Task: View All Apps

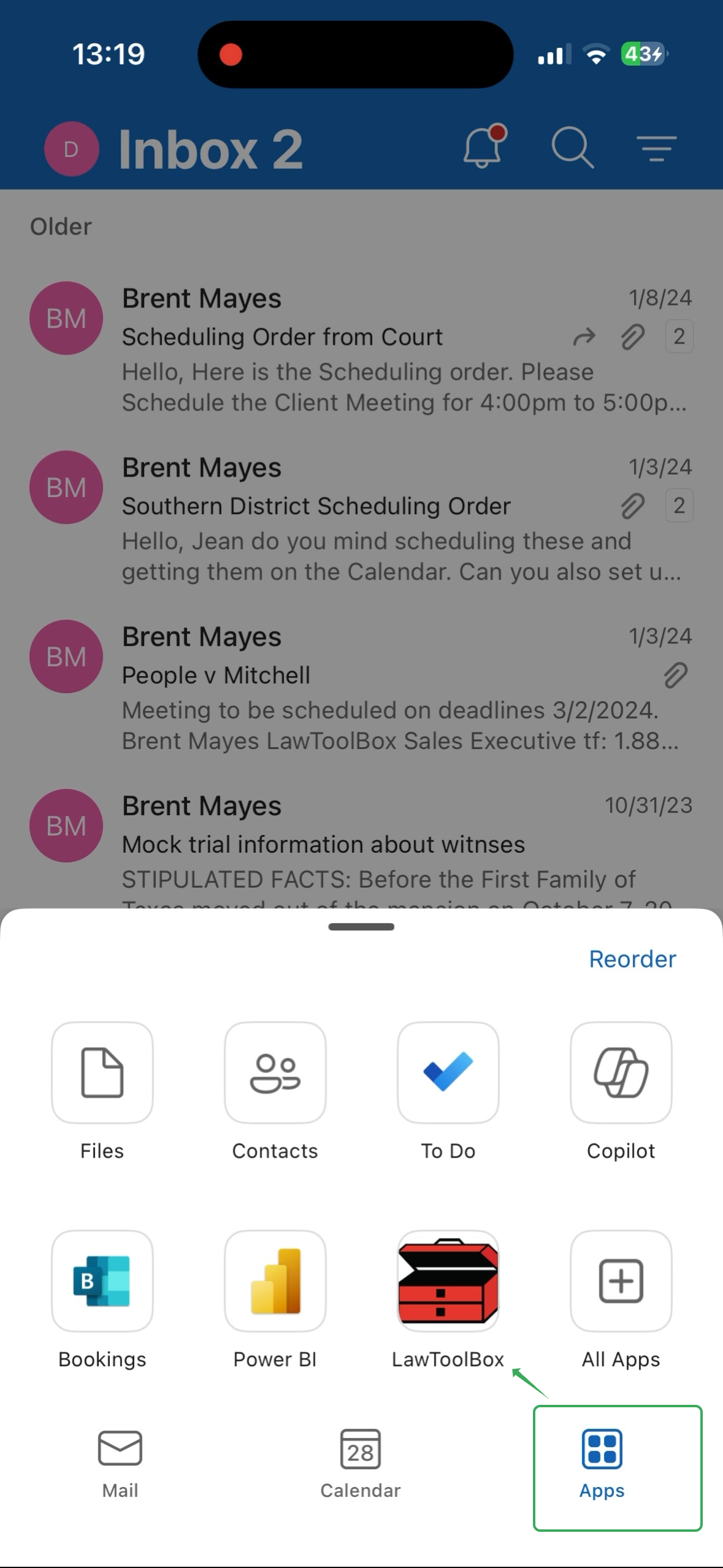Action: pos(621,1282)
